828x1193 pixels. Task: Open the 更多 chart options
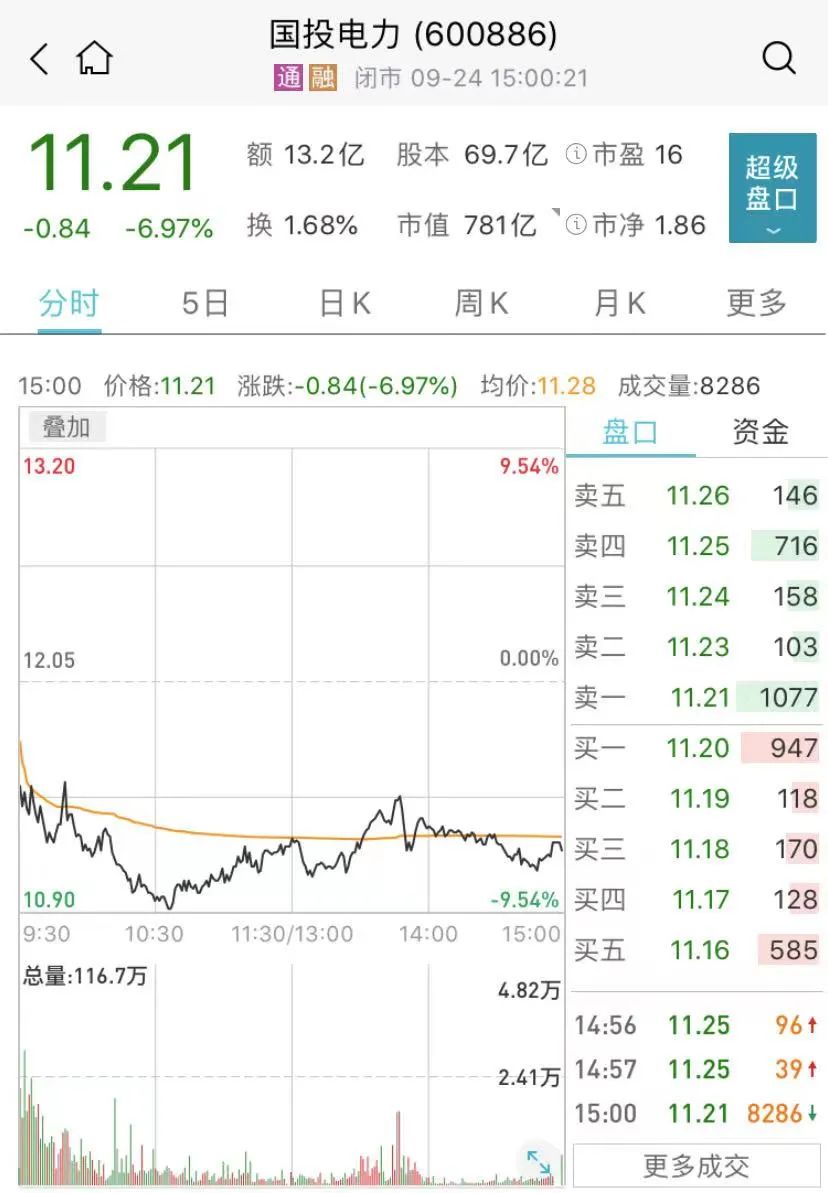756,303
